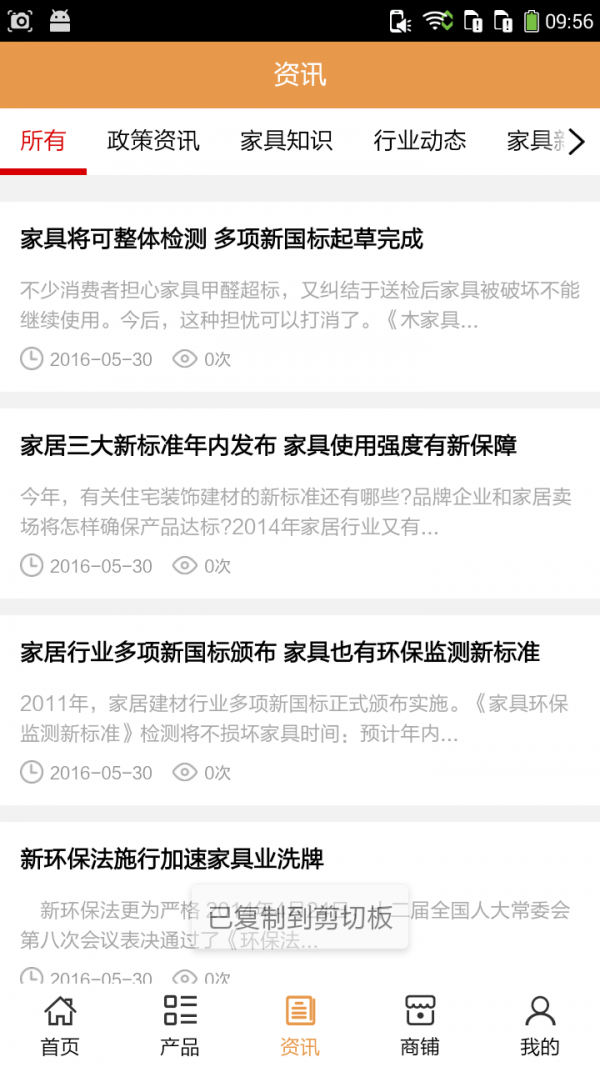Read article 家居行业多项新国标颁布
Screen dimensions: 600x1067
[280, 653]
